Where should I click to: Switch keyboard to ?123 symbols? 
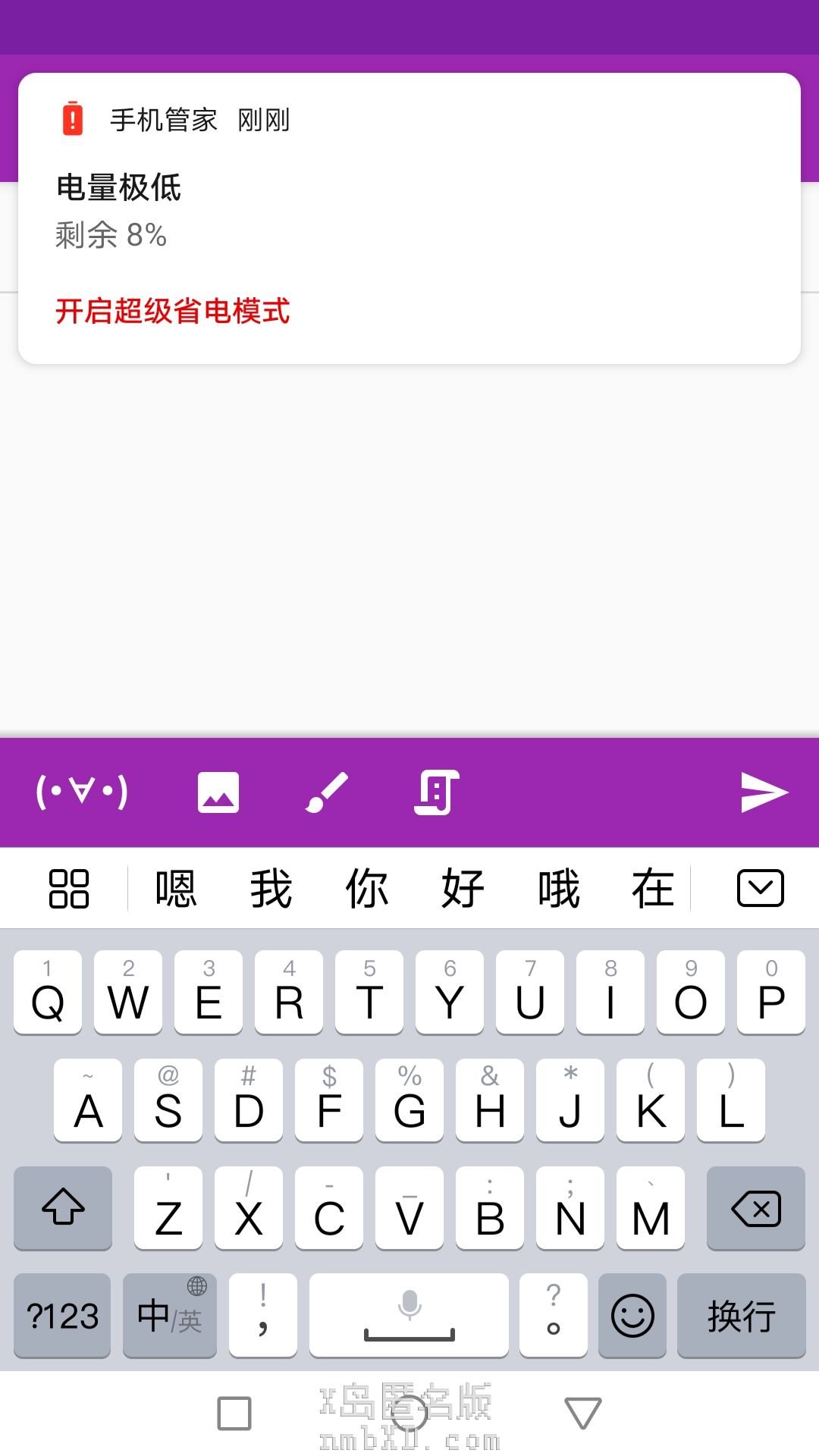(x=62, y=1316)
